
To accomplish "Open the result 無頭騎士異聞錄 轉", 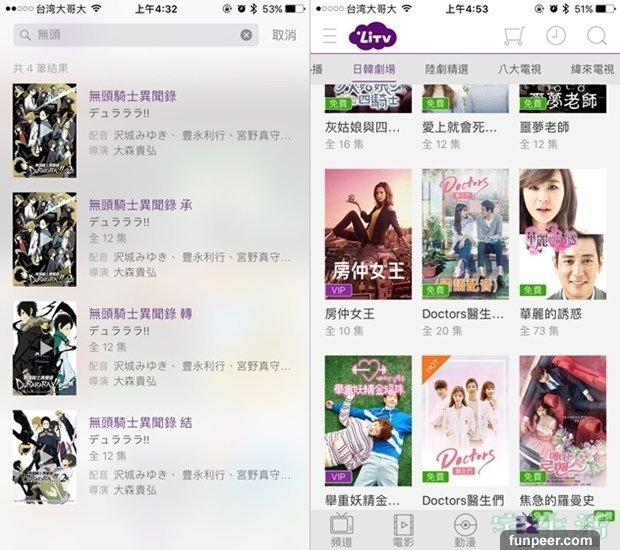I will tap(141, 313).
